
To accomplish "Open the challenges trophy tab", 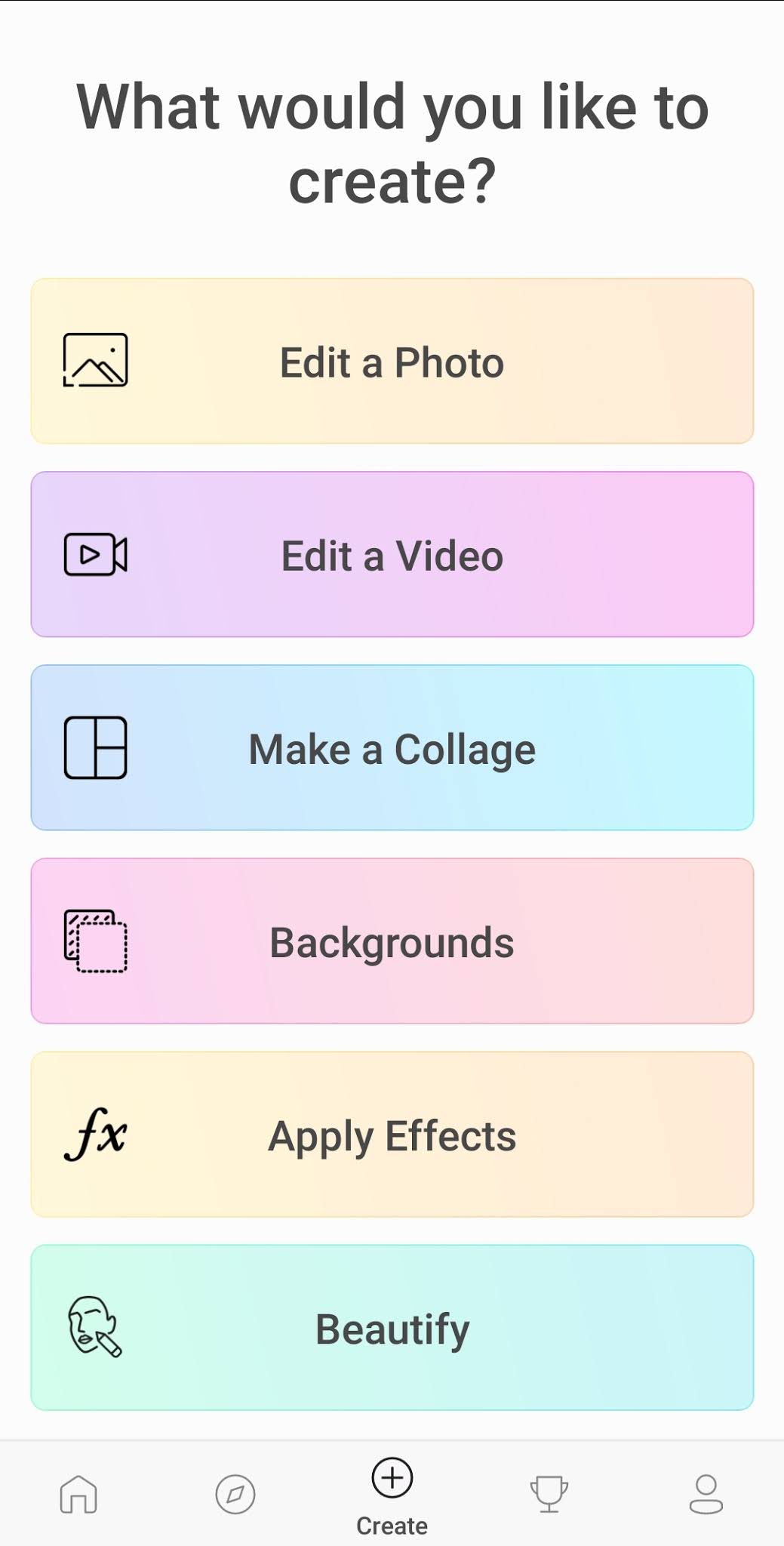I will 549,1494.
